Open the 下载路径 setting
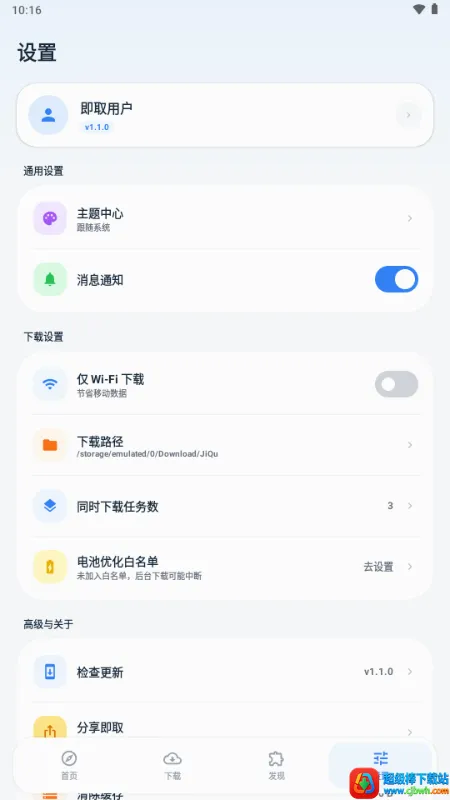450x800 pixels. pos(225,445)
